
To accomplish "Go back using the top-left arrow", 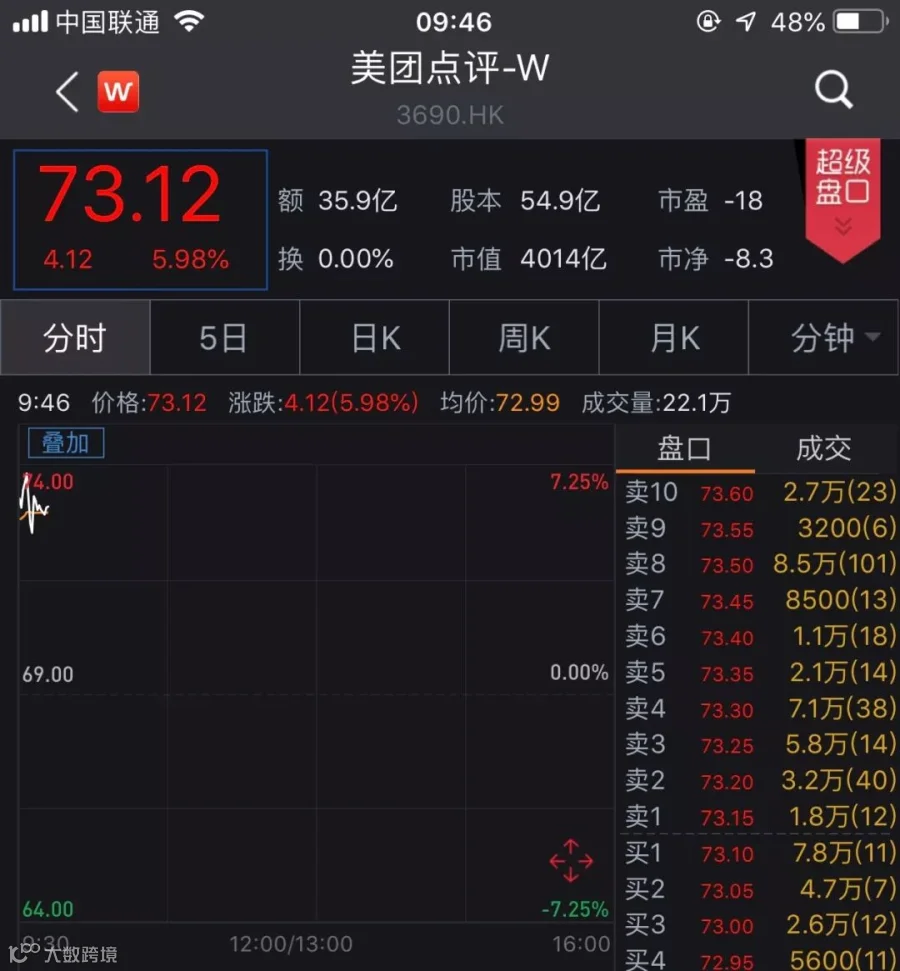I will click(67, 92).
